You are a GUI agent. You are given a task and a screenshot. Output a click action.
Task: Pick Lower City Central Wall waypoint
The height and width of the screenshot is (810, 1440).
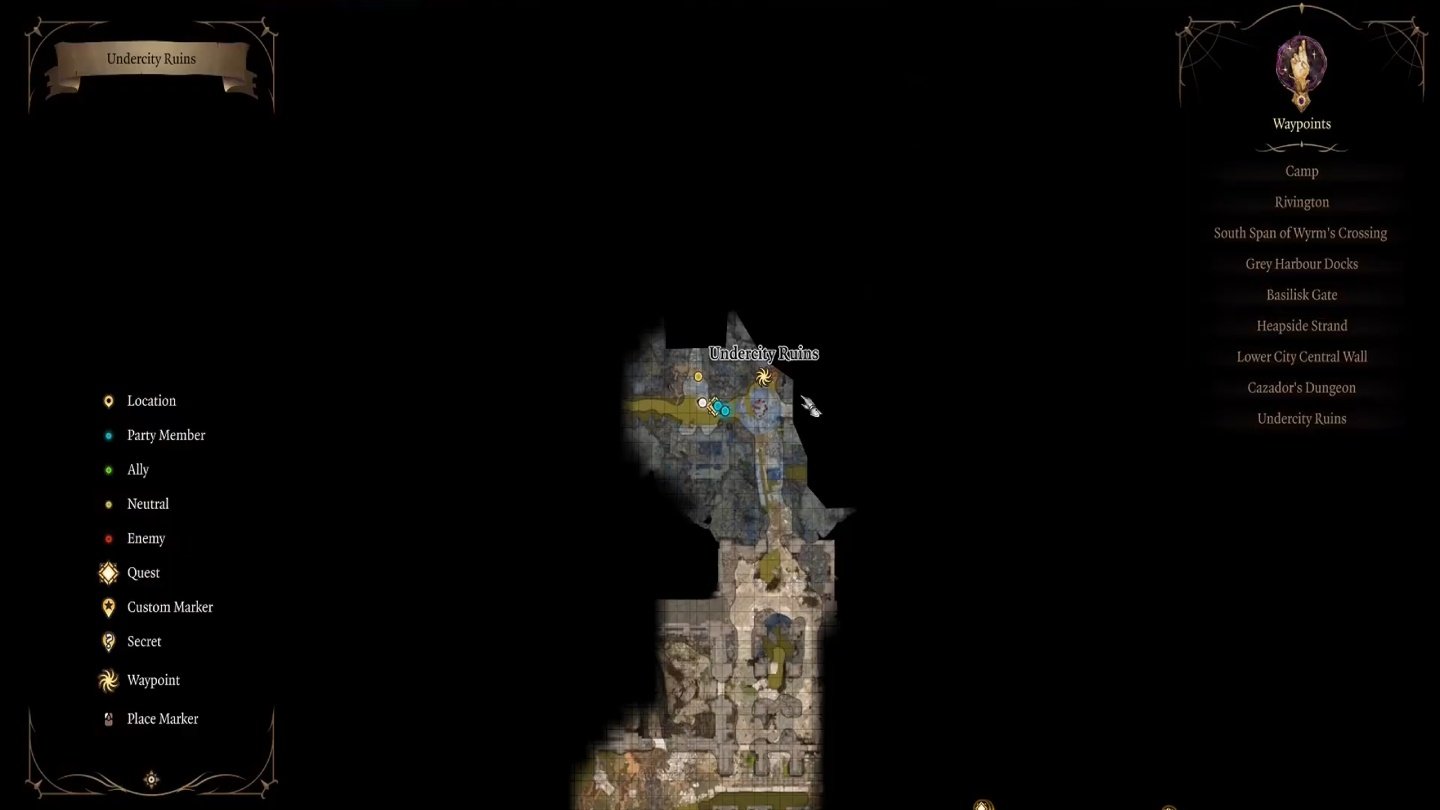1301,357
